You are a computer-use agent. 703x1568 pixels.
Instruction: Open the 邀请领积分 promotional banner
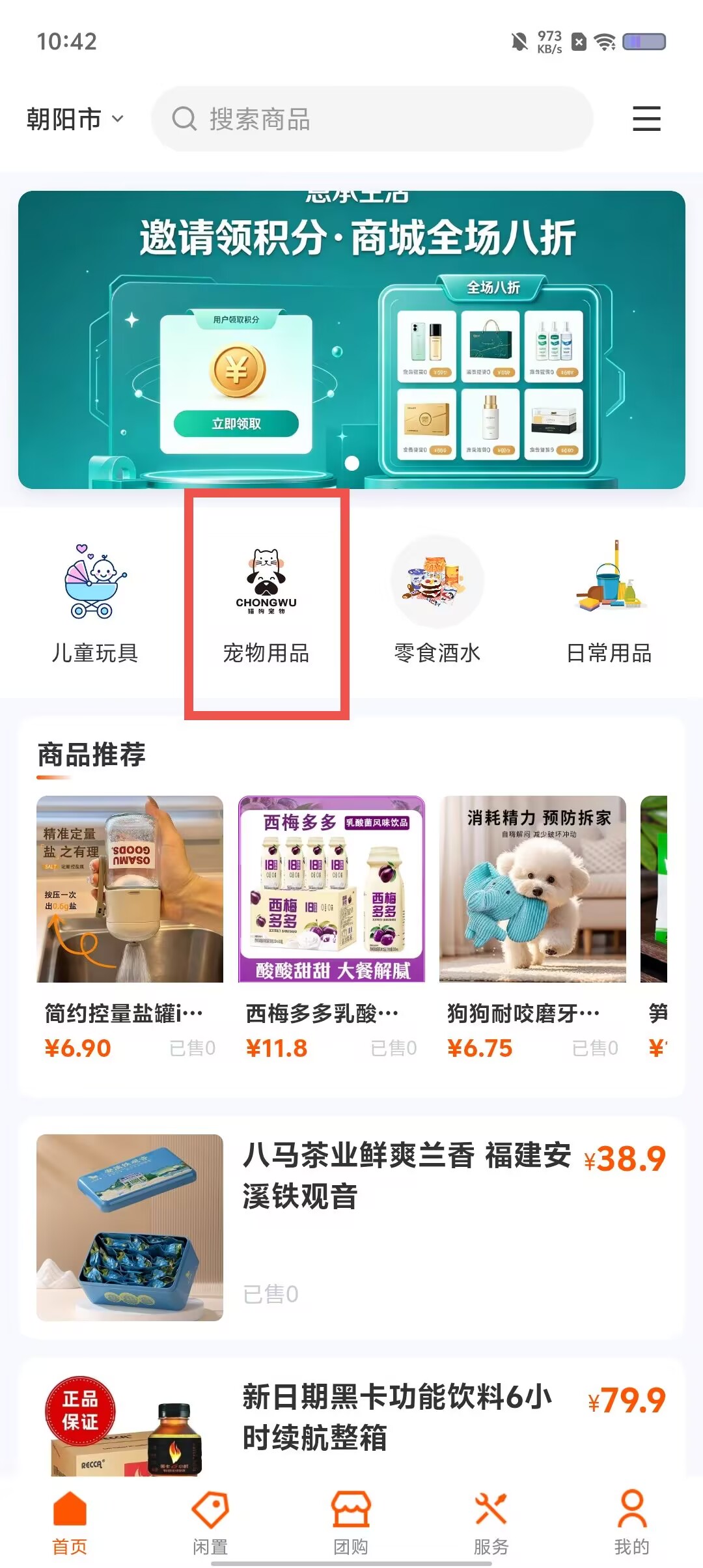[351, 340]
